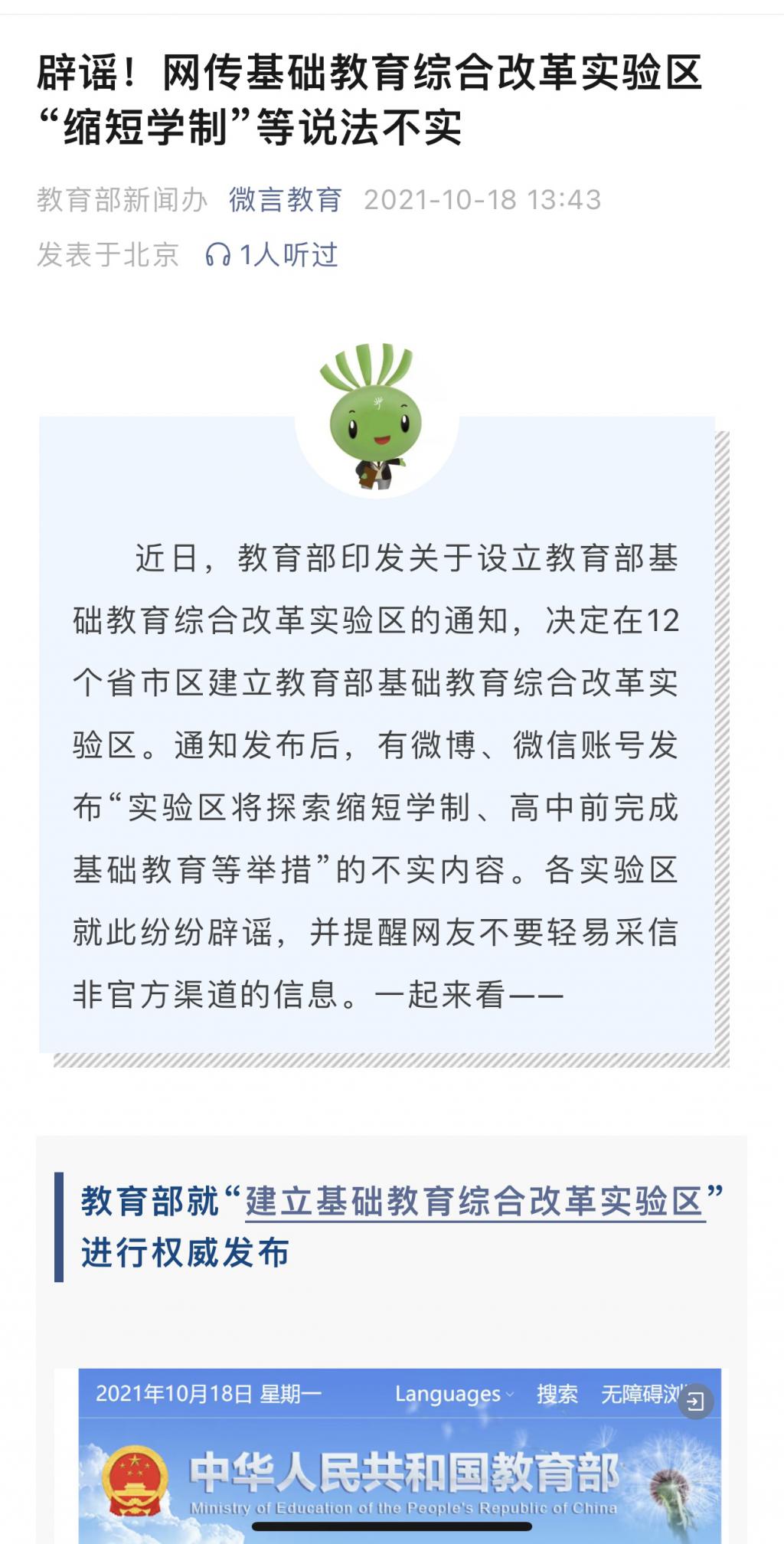Tap the floating exit icon on image
This screenshot has height=1544, width=784.
pos(695,1402)
